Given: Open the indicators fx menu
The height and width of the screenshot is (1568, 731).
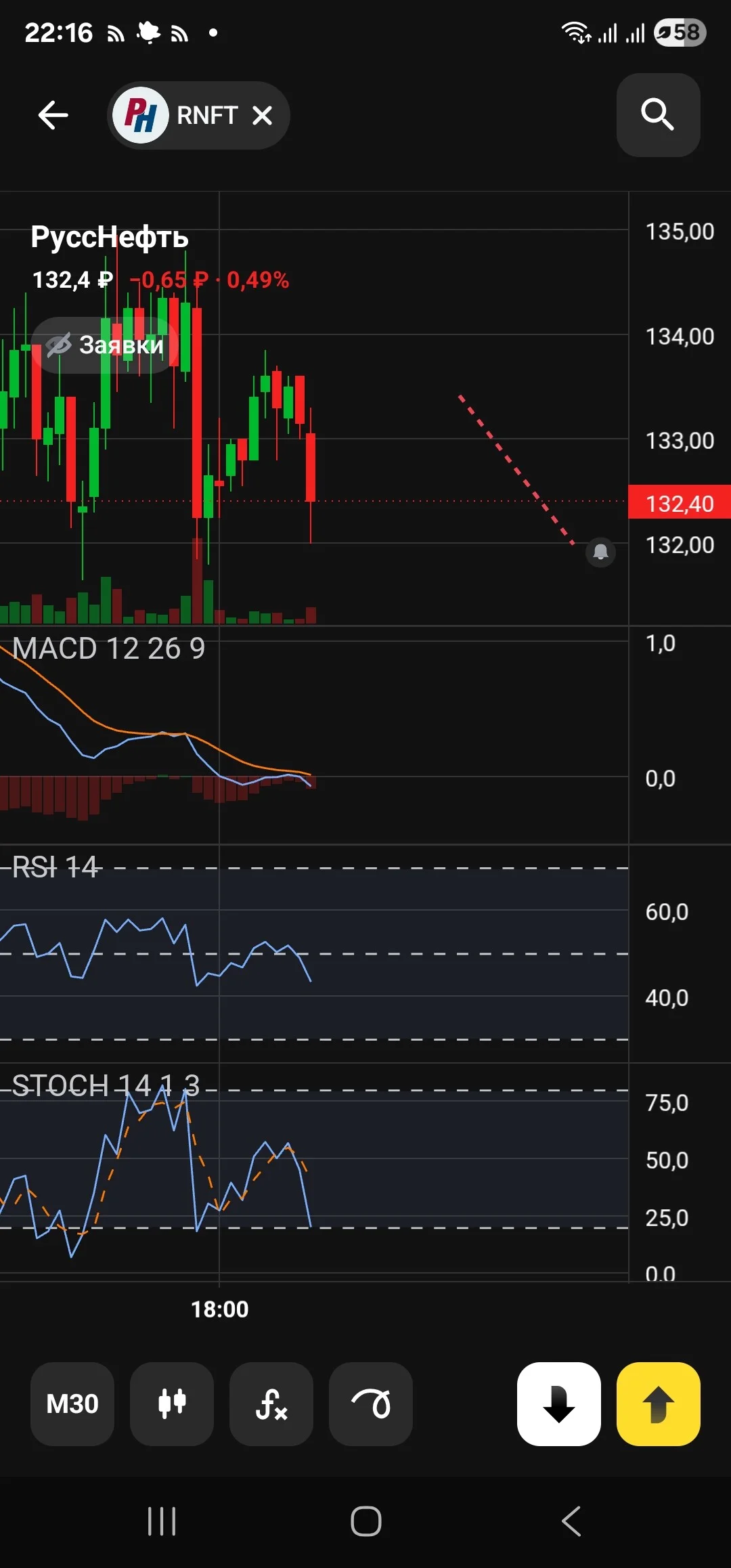Looking at the screenshot, I should (271, 1403).
